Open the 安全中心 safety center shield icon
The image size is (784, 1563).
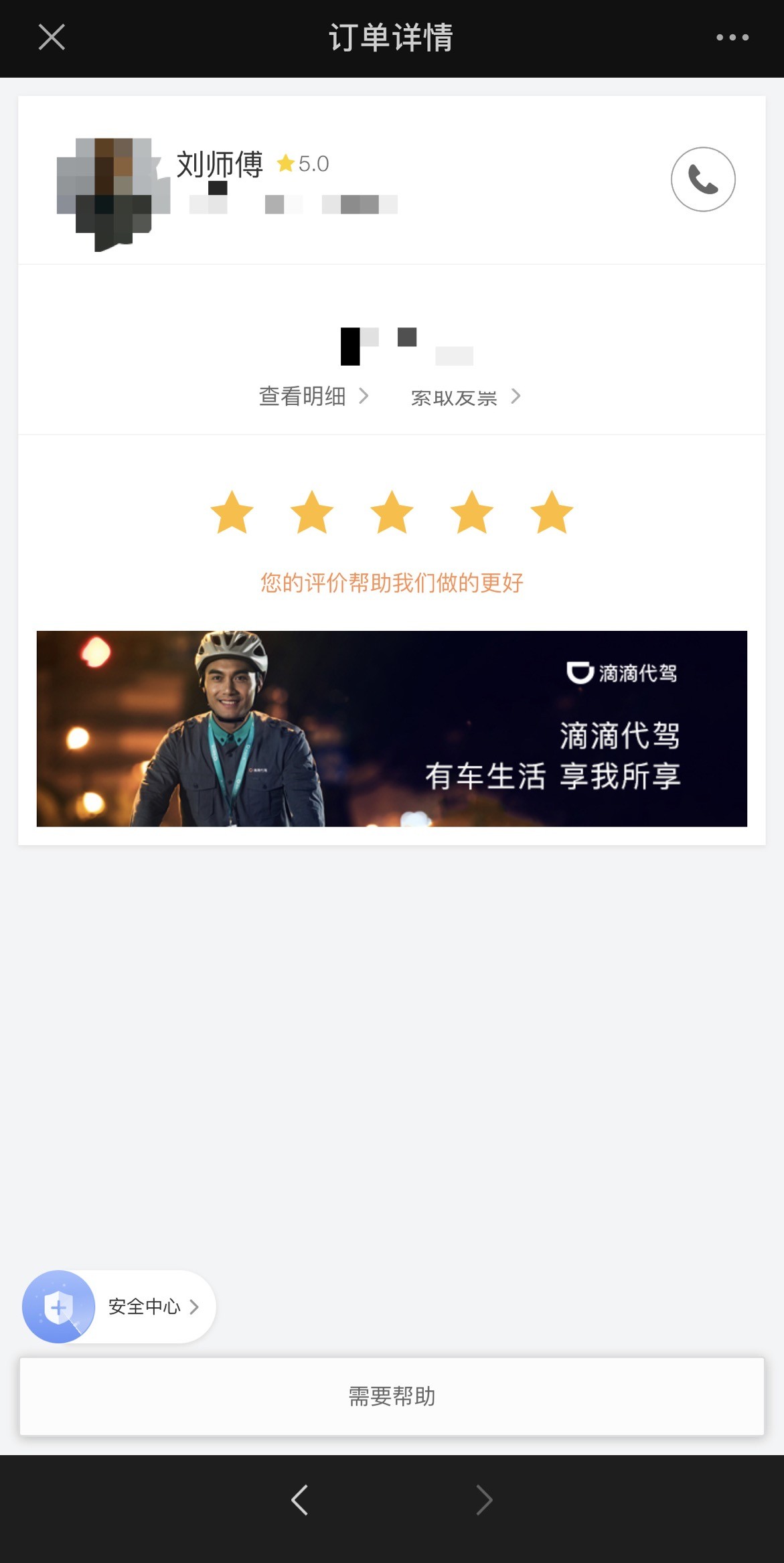coord(58,1307)
